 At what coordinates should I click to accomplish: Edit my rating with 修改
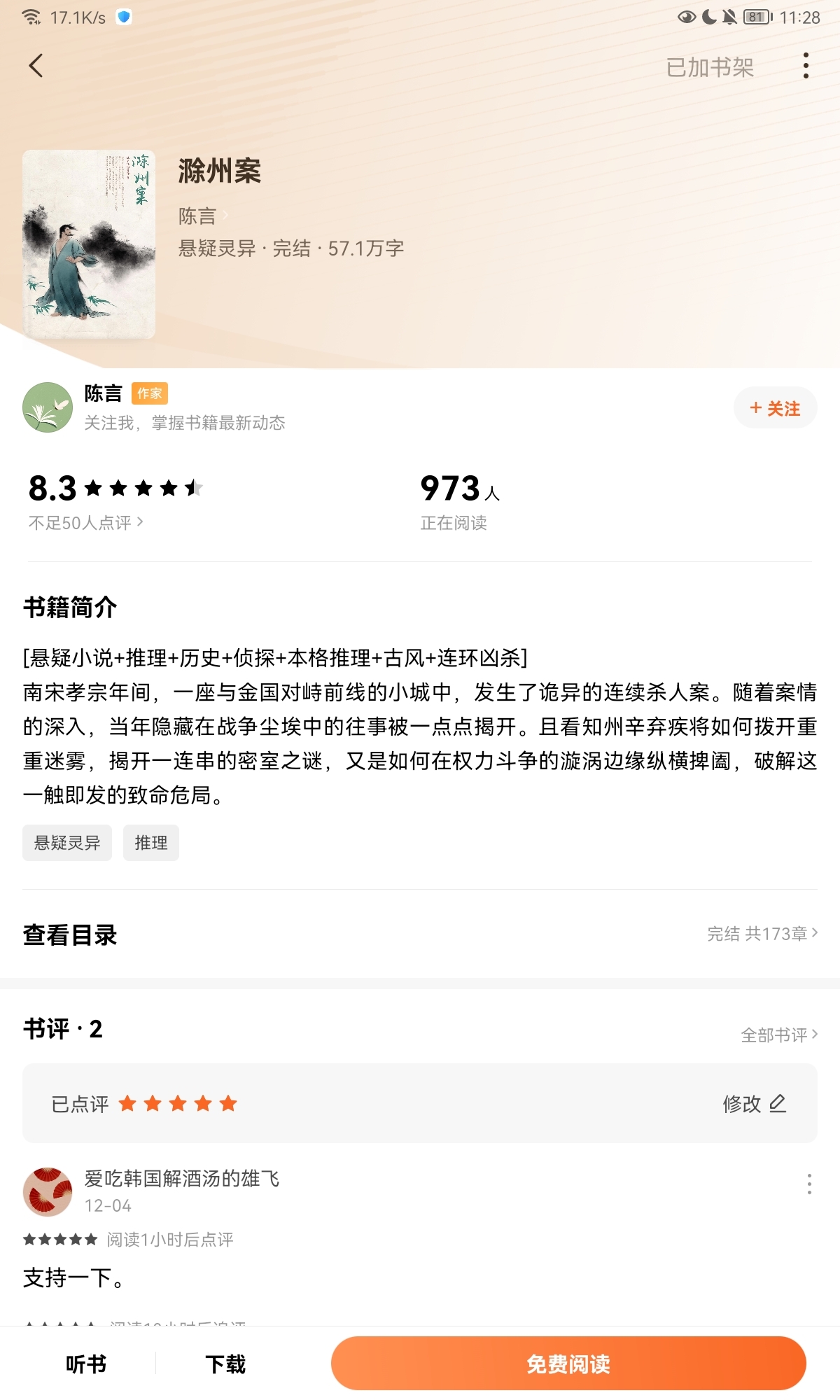[755, 1104]
